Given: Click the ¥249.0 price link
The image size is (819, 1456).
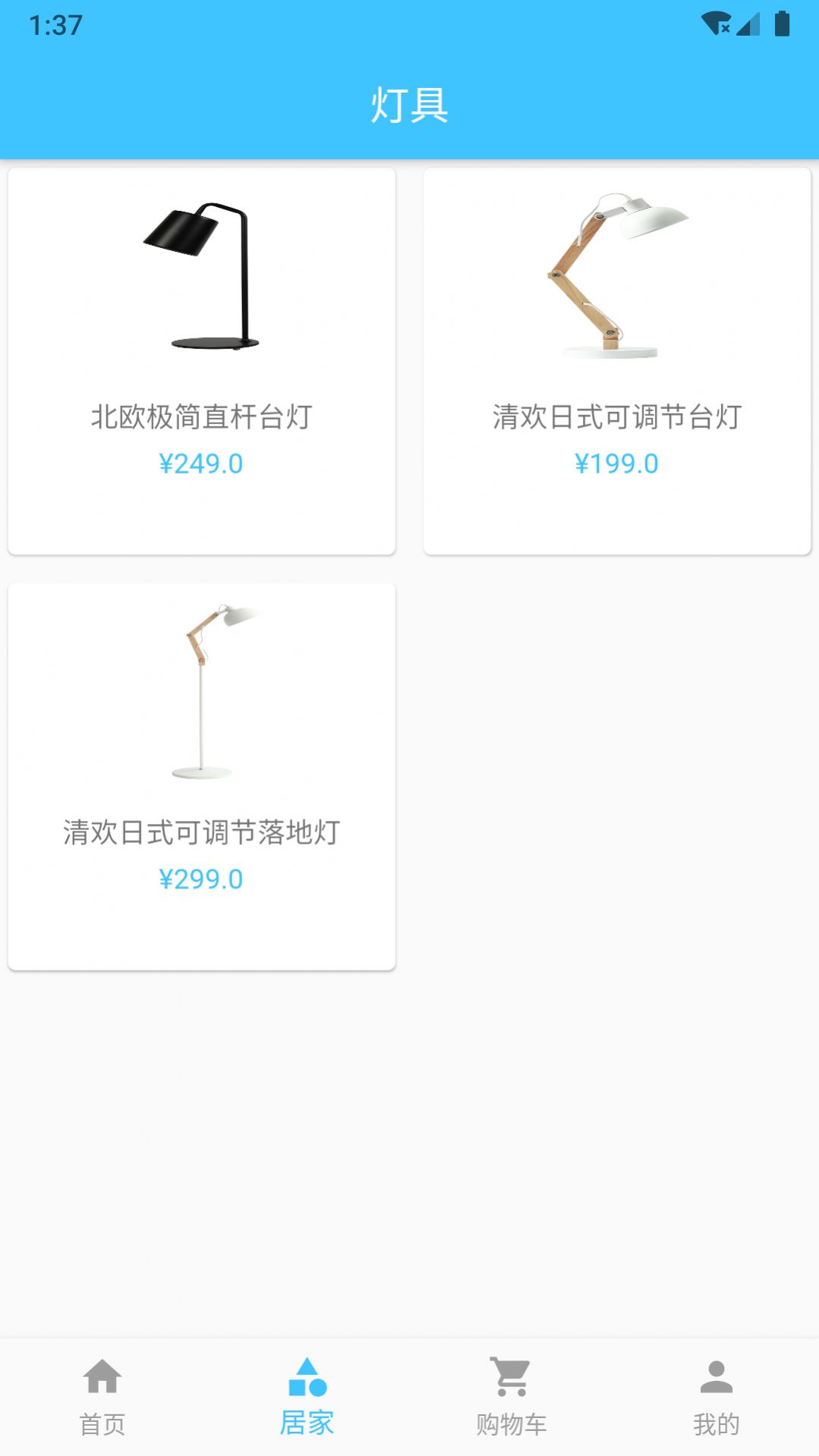Looking at the screenshot, I should pos(200,464).
